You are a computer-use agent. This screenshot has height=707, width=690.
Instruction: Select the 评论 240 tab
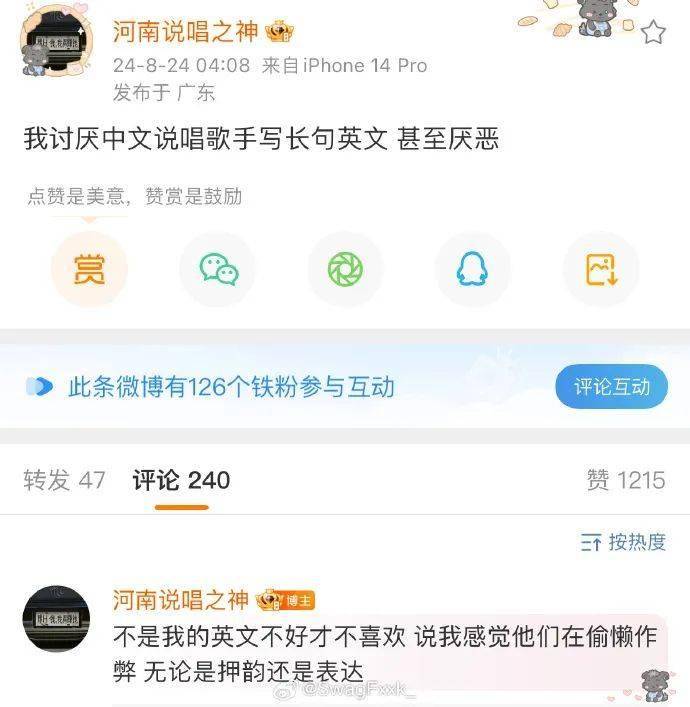coord(181,481)
